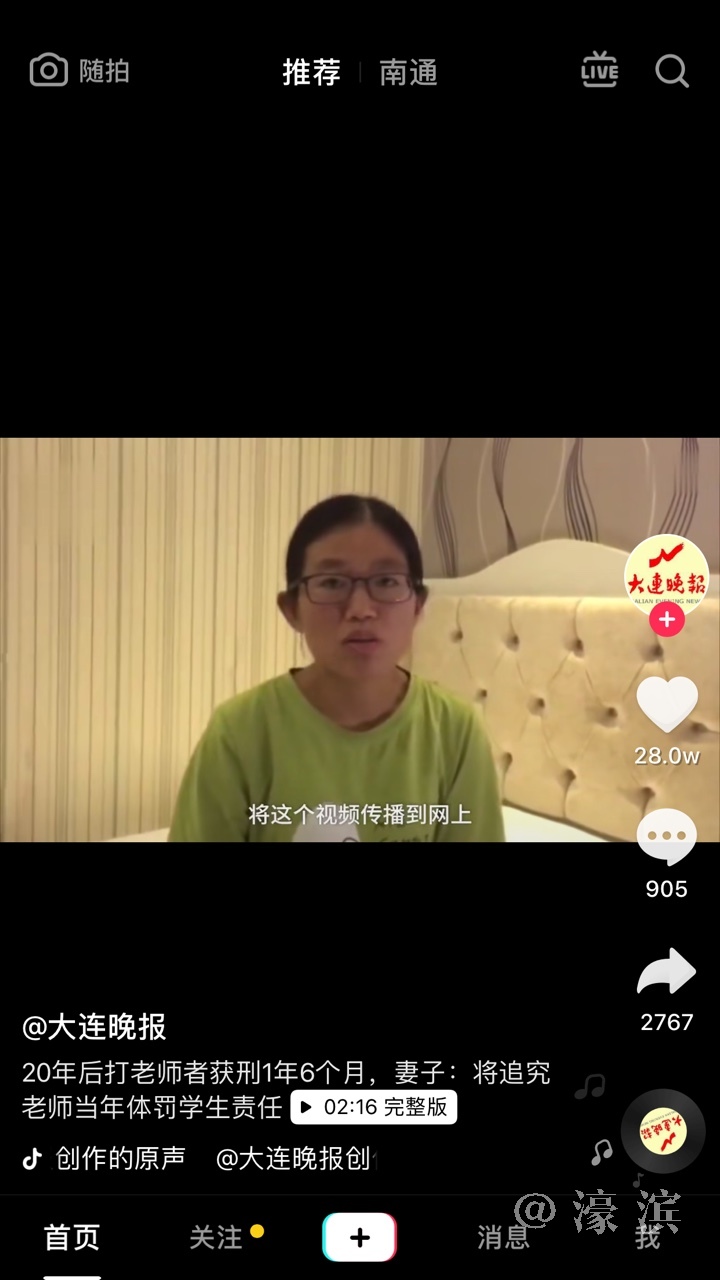720x1280 pixels.
Task: Share this video via the arrow
Action: coord(667,973)
